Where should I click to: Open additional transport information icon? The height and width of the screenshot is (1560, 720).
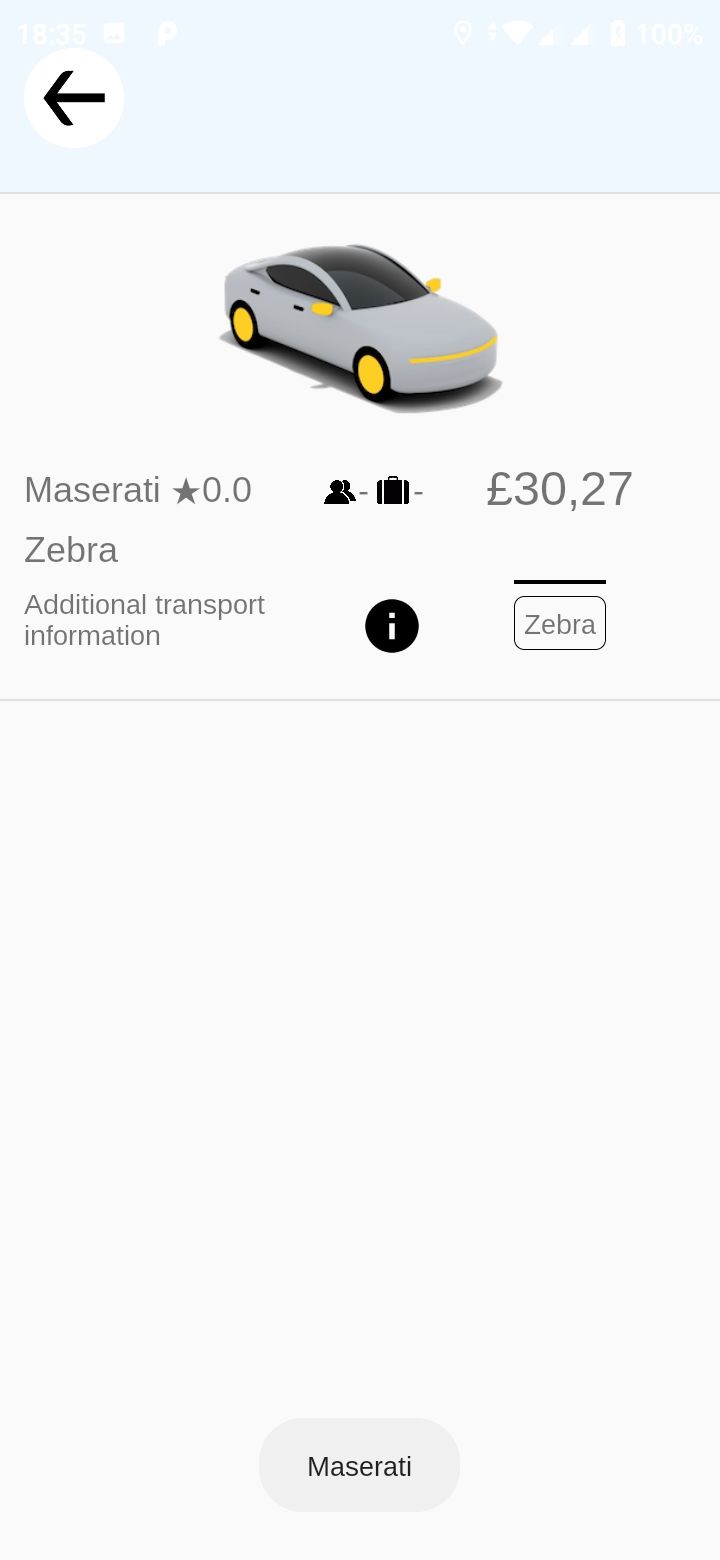tap(392, 626)
